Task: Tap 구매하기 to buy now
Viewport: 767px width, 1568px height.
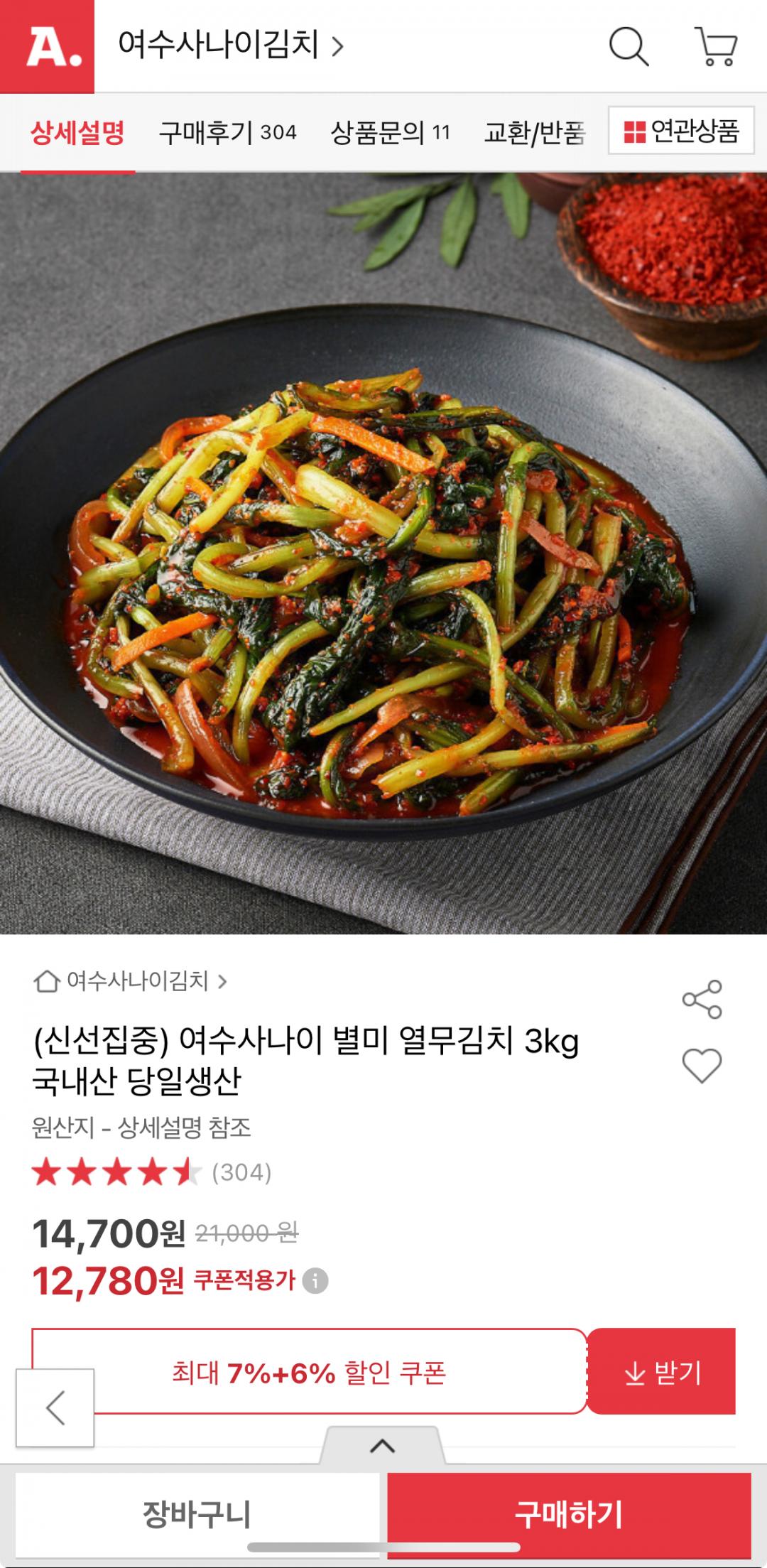Action: pos(569,1514)
